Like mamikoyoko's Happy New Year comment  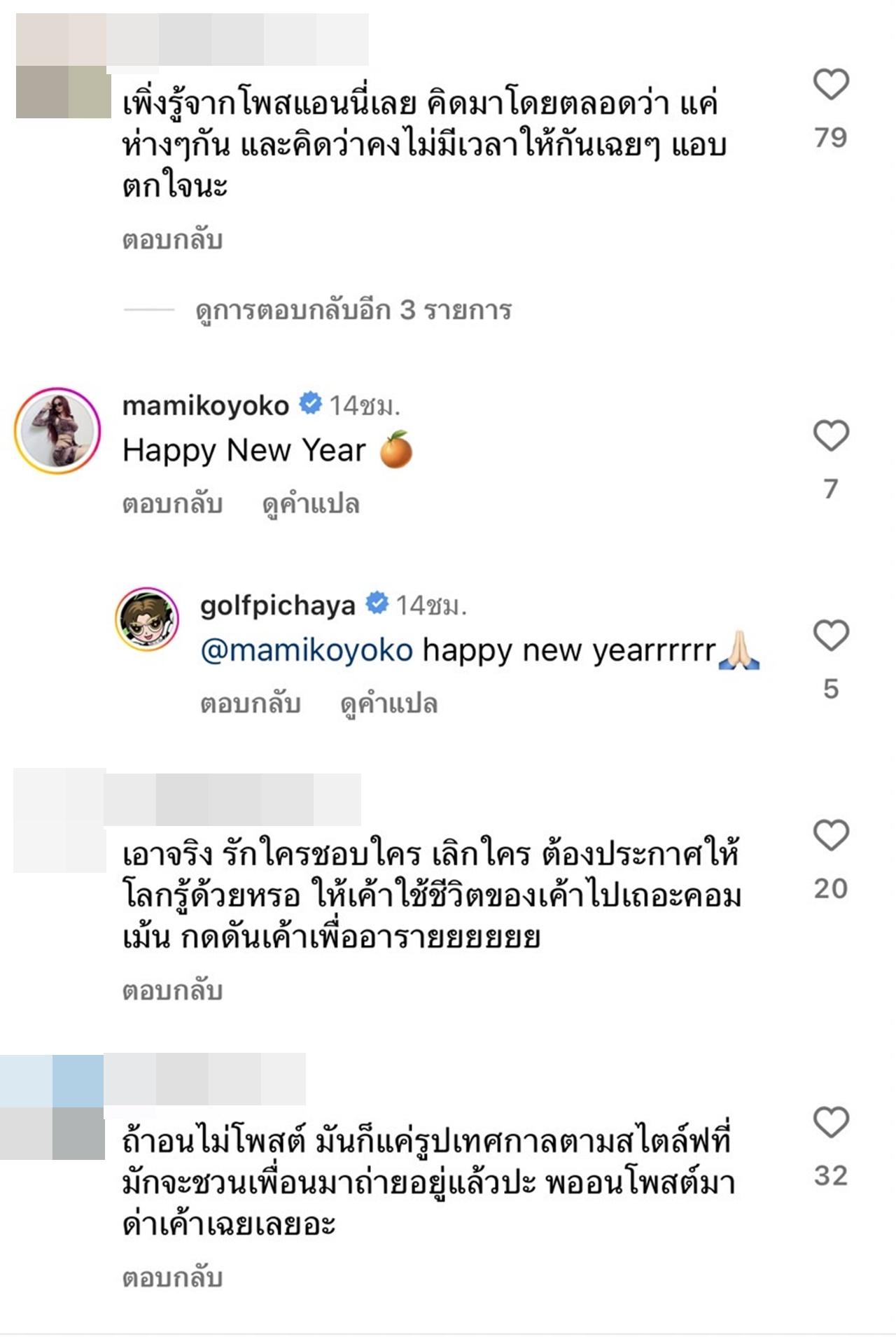tap(831, 435)
